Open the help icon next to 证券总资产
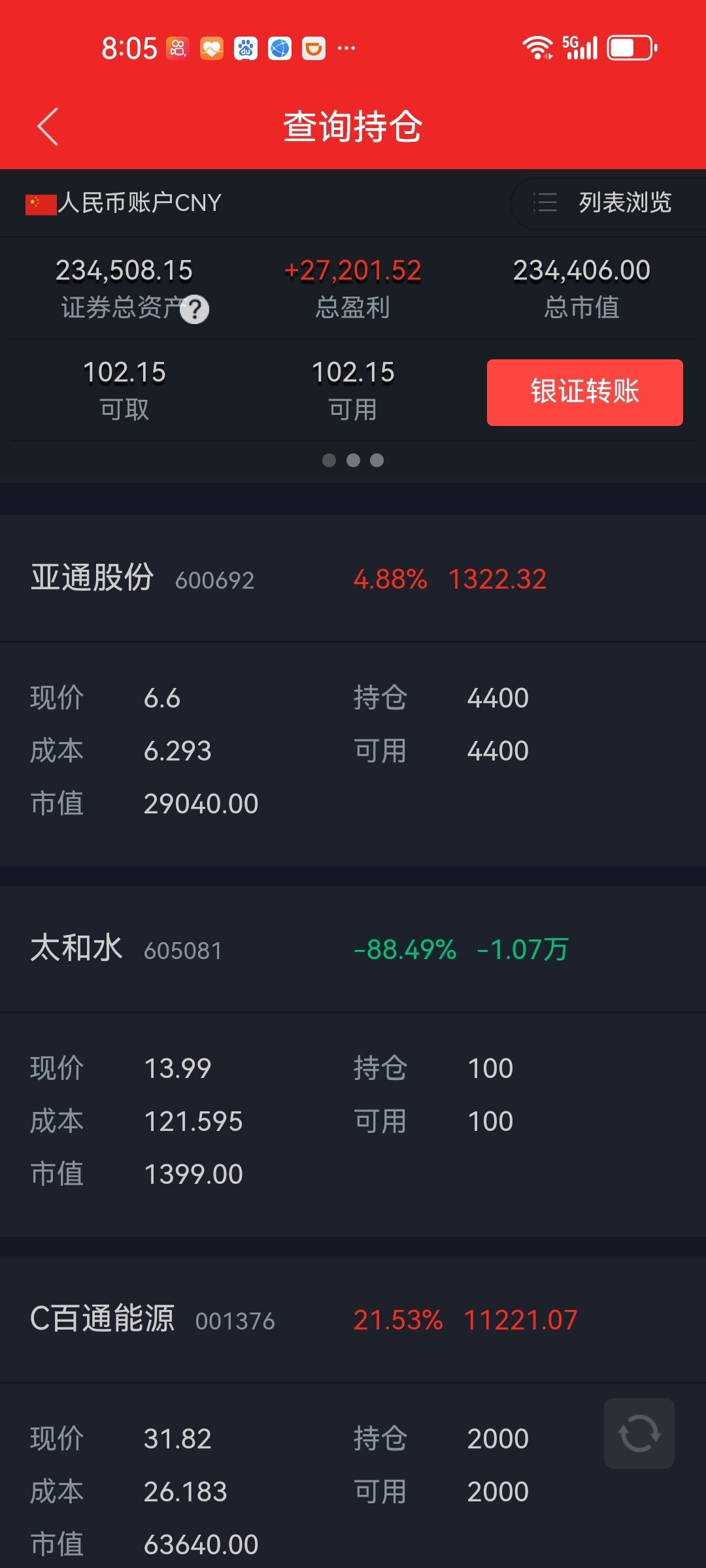The width and height of the screenshot is (706, 1568). click(x=194, y=309)
